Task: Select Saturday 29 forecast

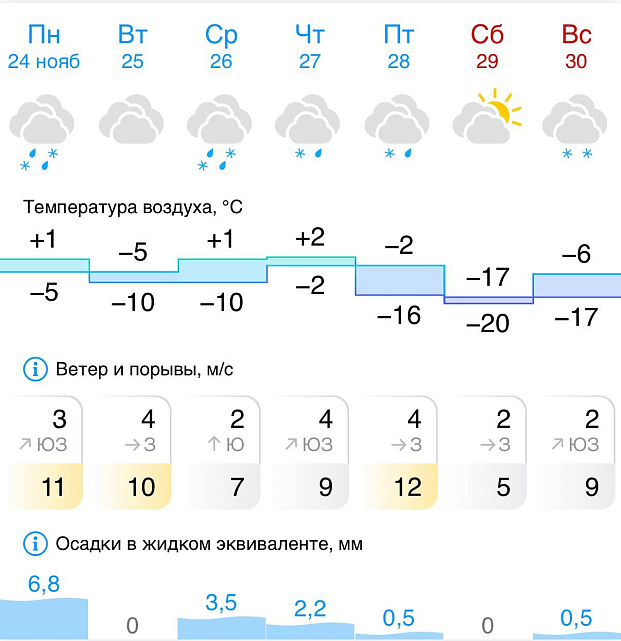Action: click(487, 47)
